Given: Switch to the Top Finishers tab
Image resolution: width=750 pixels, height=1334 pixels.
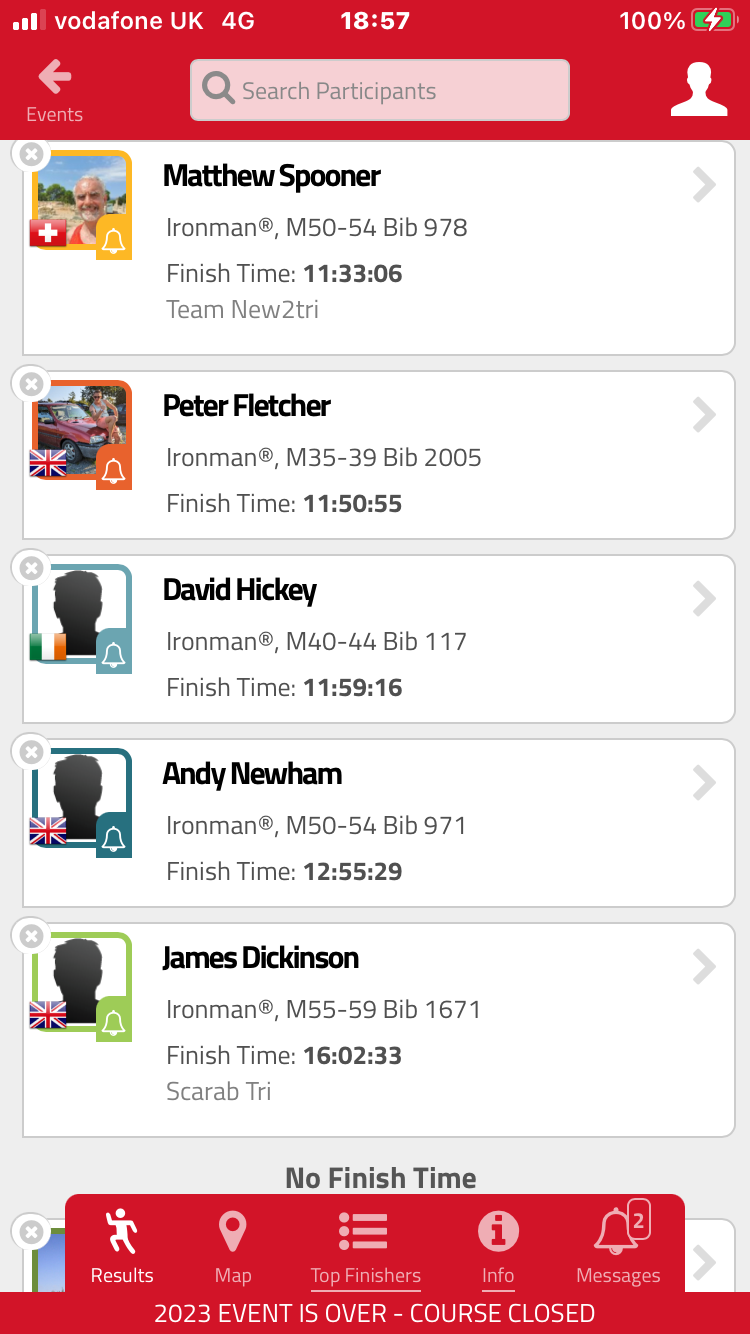Looking at the screenshot, I should point(365,1246).
